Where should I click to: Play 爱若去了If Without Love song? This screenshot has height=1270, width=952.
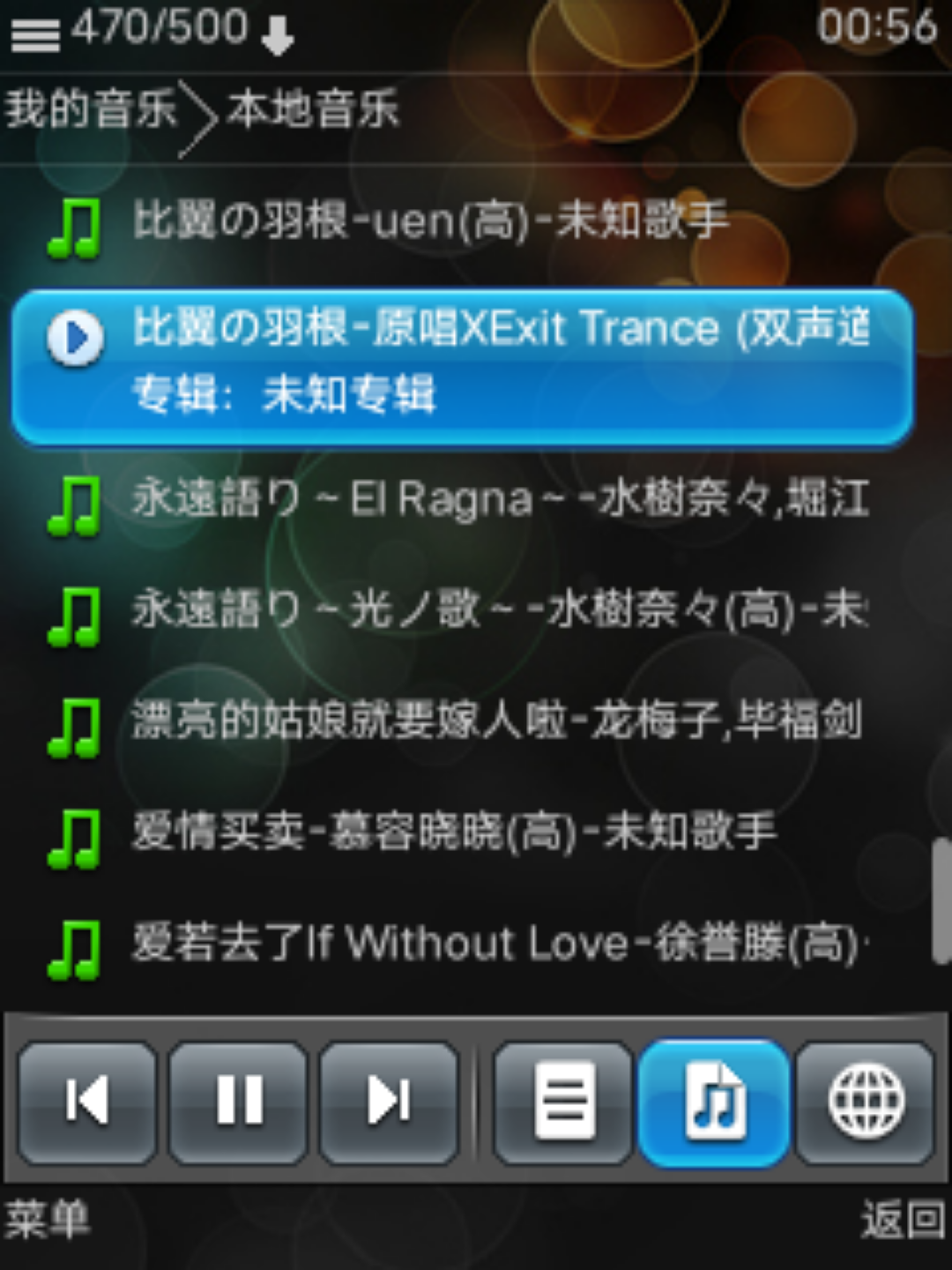[499, 944]
